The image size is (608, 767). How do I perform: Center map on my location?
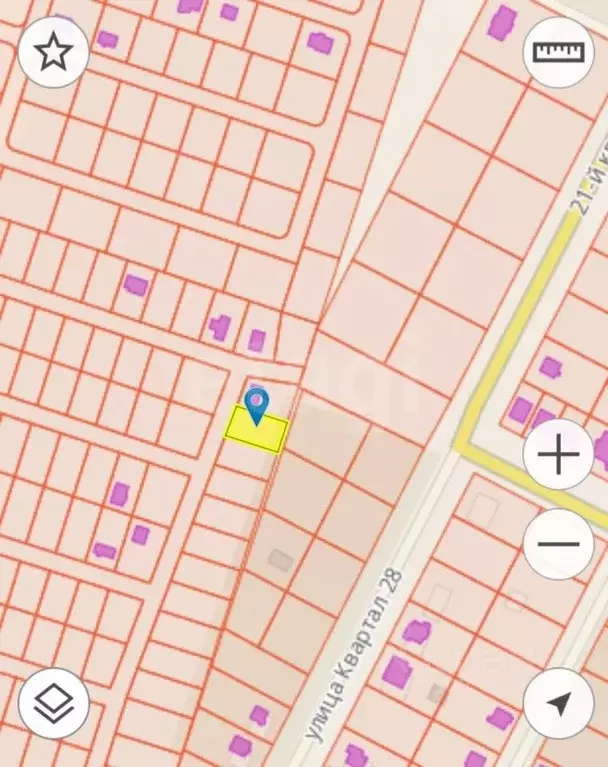click(x=558, y=703)
